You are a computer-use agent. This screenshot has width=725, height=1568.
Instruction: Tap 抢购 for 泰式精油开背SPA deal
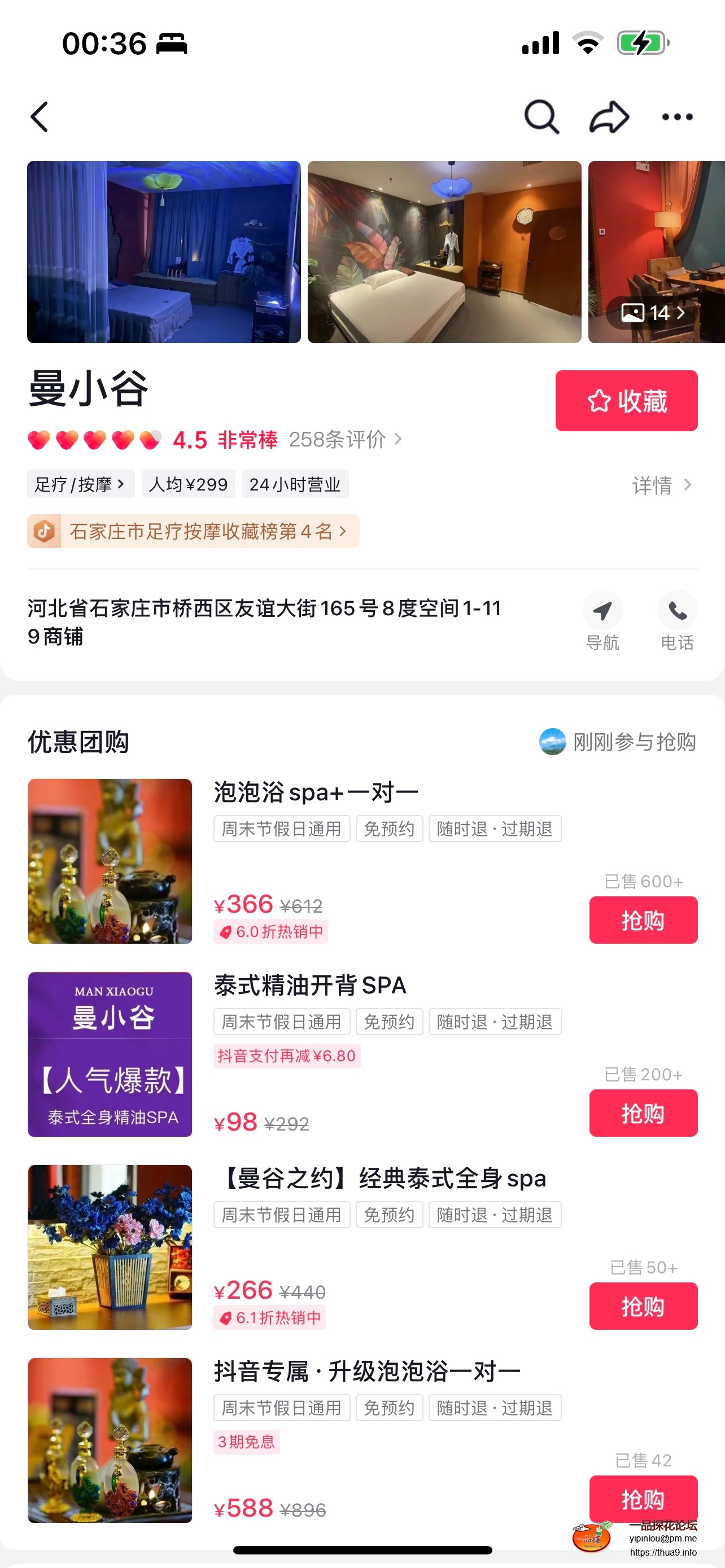[x=643, y=1113]
